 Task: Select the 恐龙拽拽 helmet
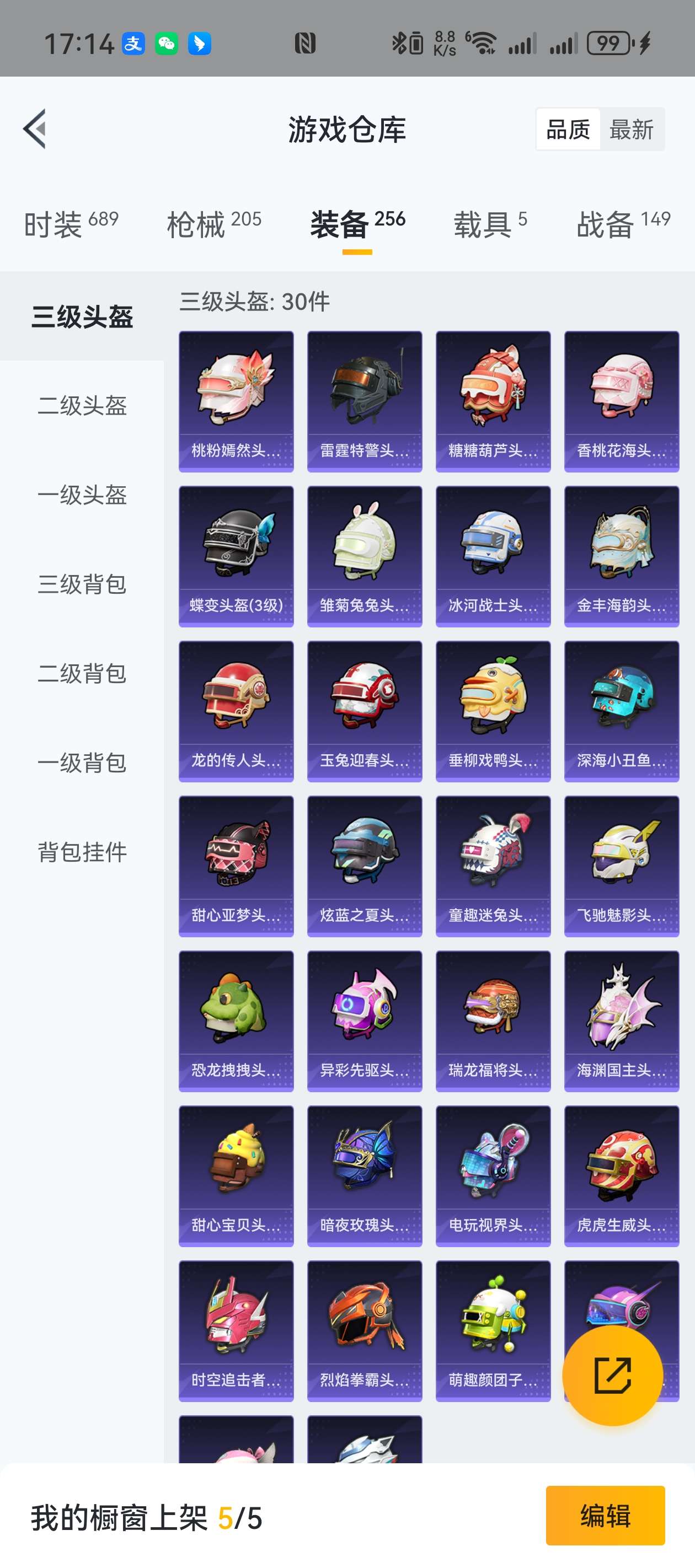[x=236, y=1019]
